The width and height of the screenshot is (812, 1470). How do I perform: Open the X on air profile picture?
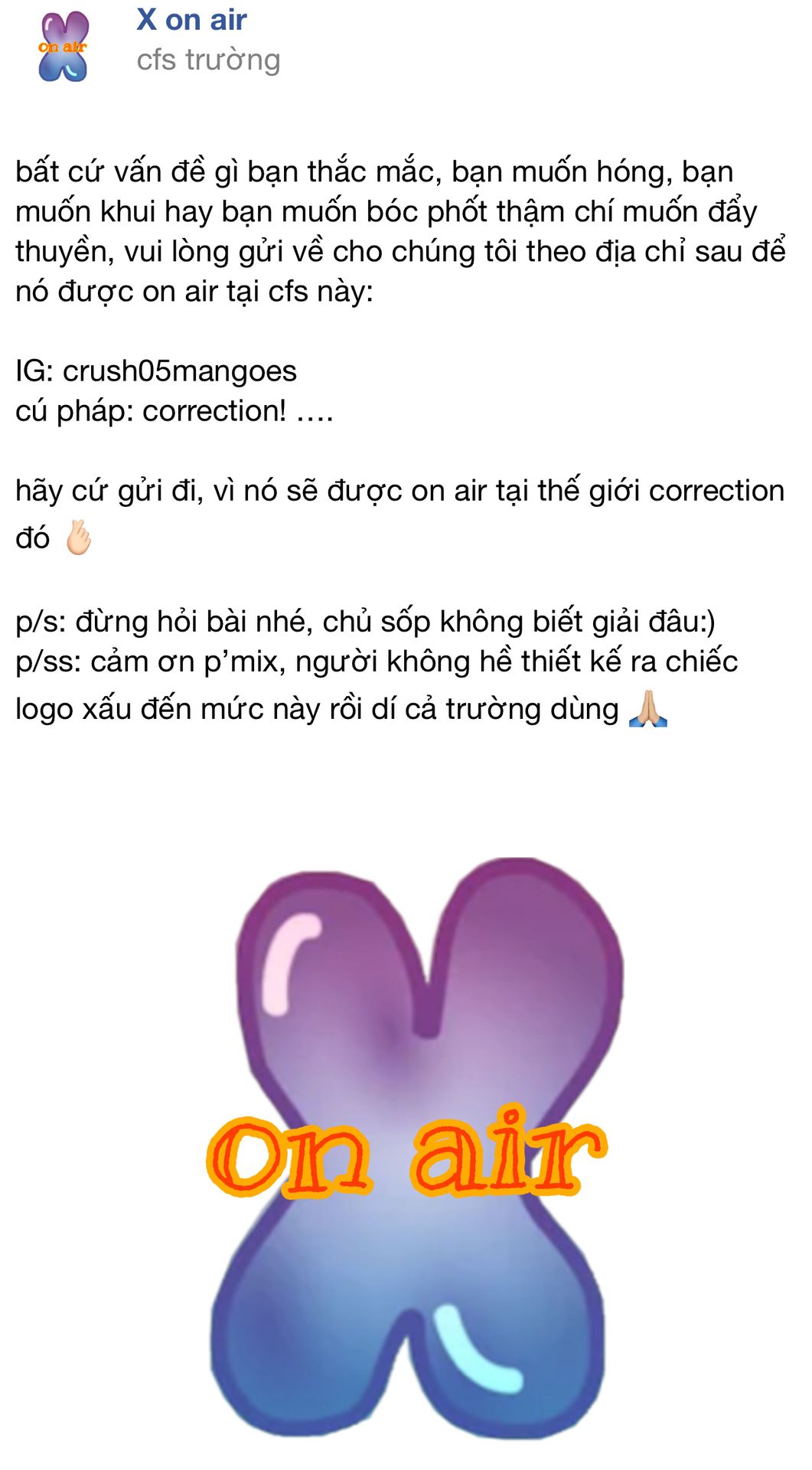63,46
